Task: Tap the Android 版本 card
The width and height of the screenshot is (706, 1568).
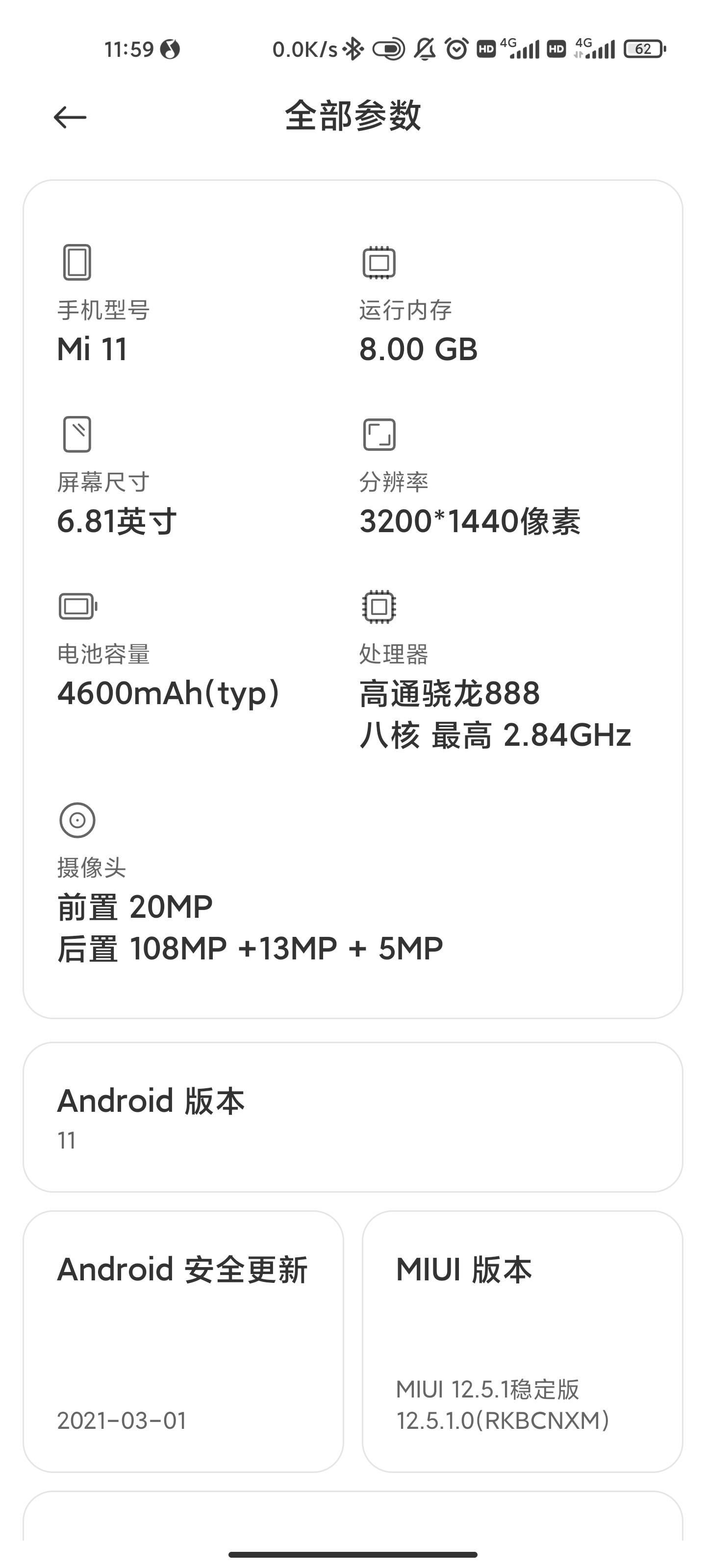Action: [352, 1118]
